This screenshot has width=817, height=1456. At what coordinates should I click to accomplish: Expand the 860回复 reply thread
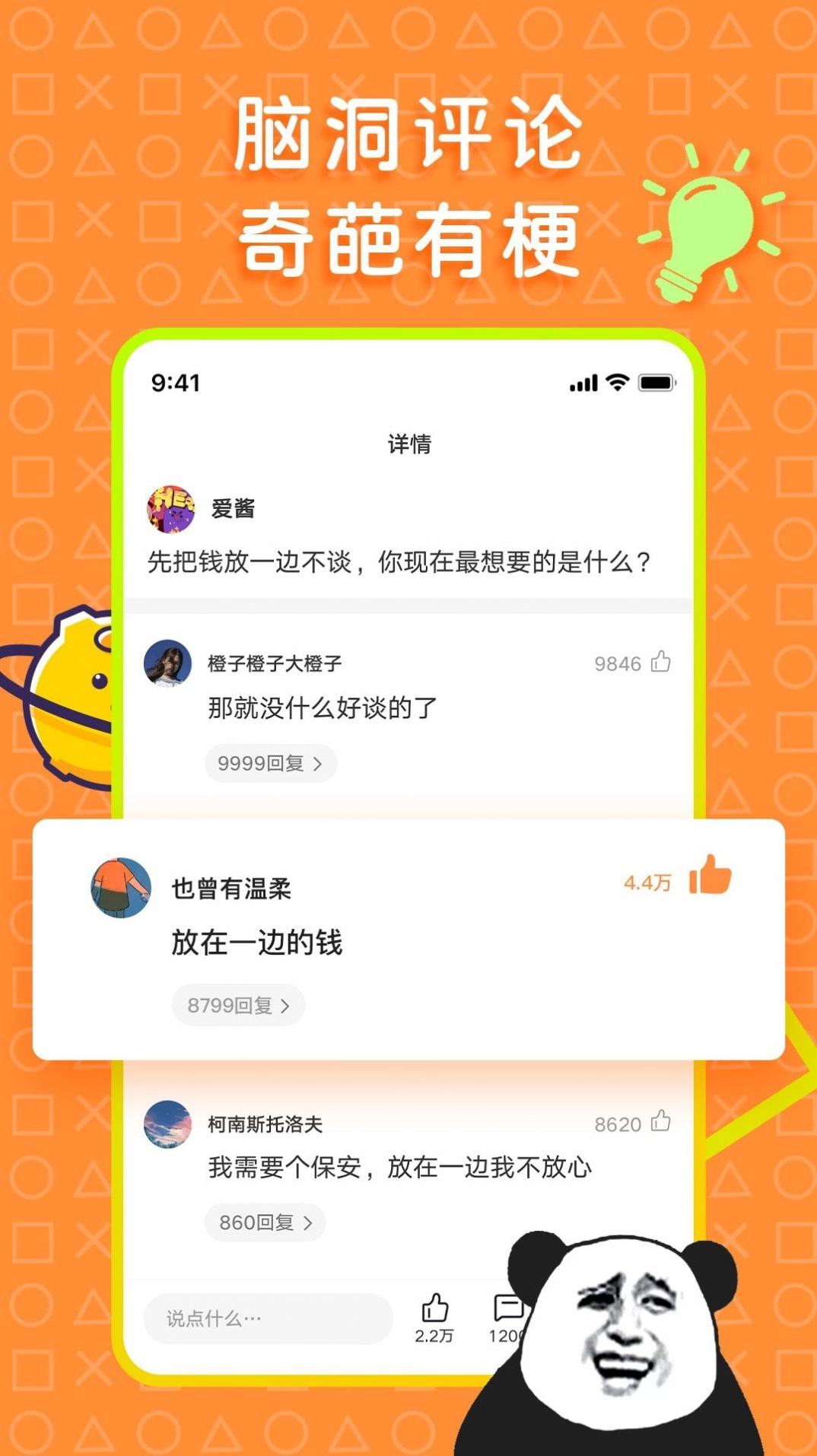(265, 1222)
